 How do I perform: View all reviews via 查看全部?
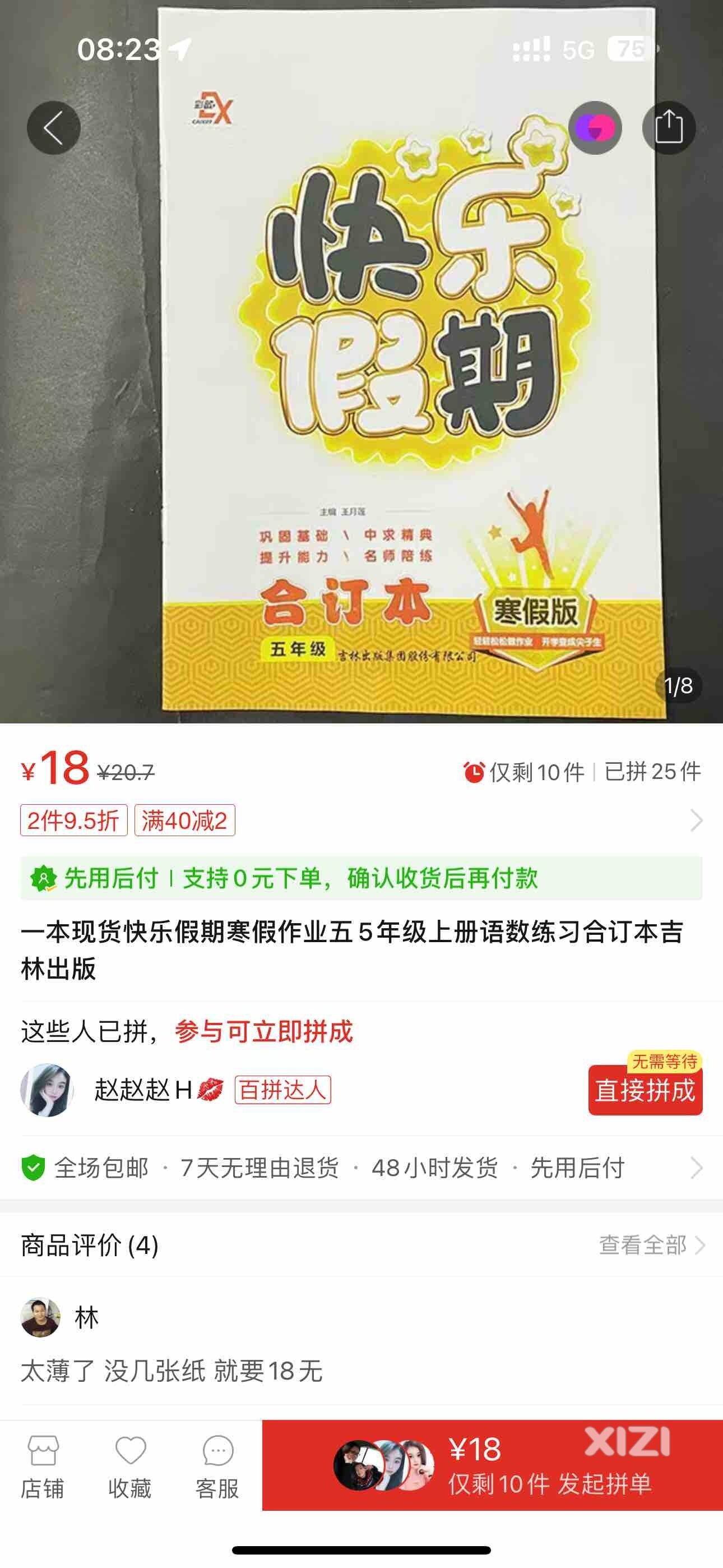click(651, 1246)
